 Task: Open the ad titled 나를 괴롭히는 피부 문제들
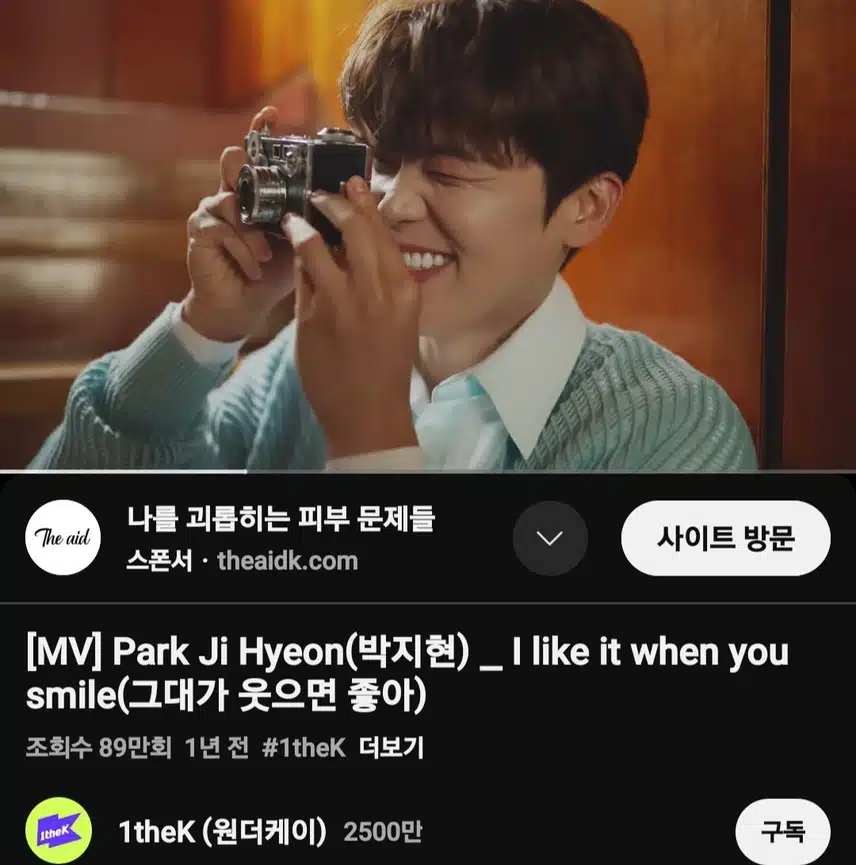click(281, 519)
